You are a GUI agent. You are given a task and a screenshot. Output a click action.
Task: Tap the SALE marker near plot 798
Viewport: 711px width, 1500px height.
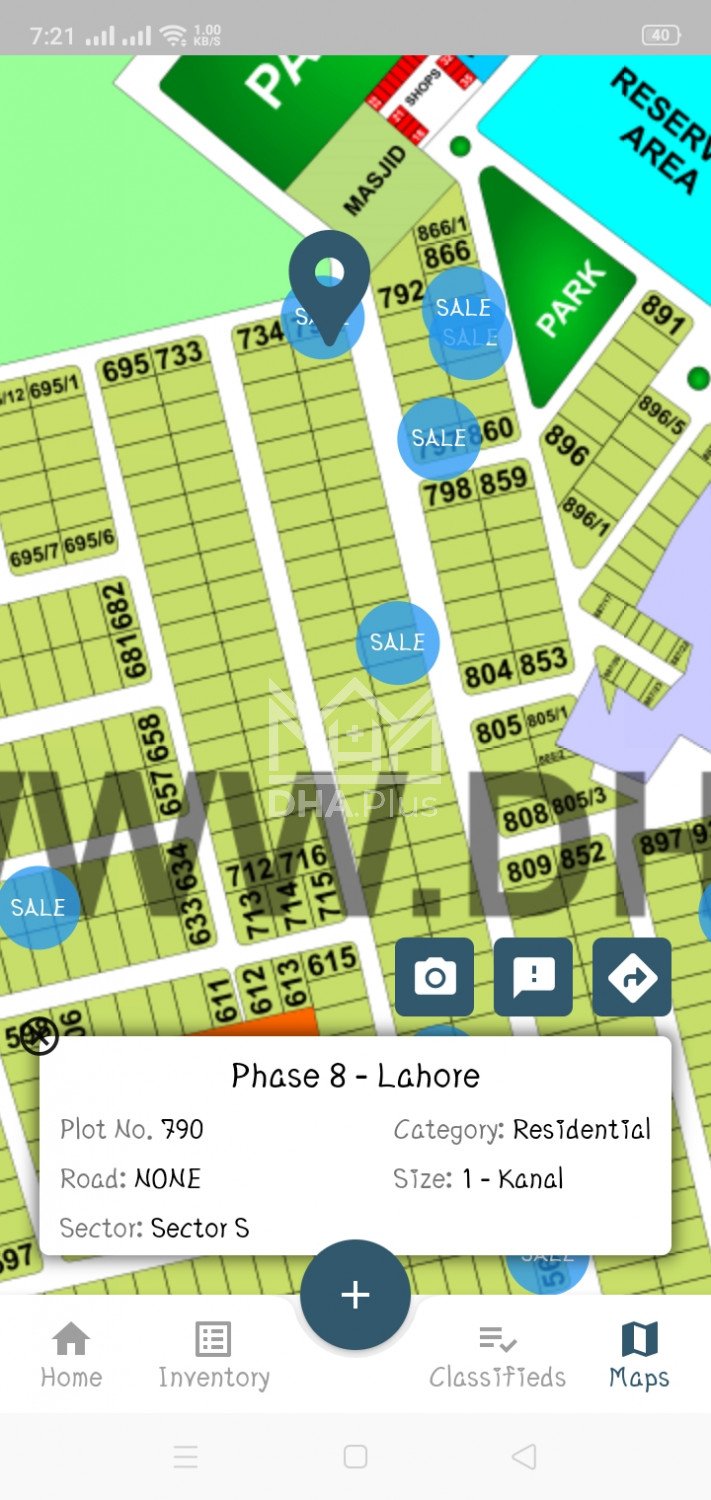pos(438,438)
